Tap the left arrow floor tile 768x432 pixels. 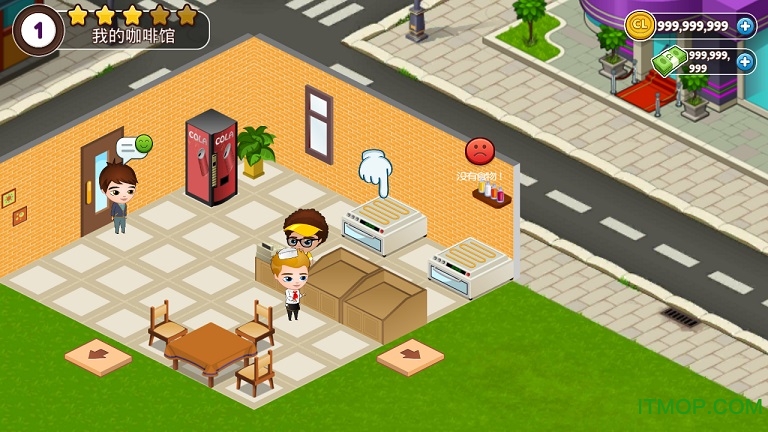(98, 355)
